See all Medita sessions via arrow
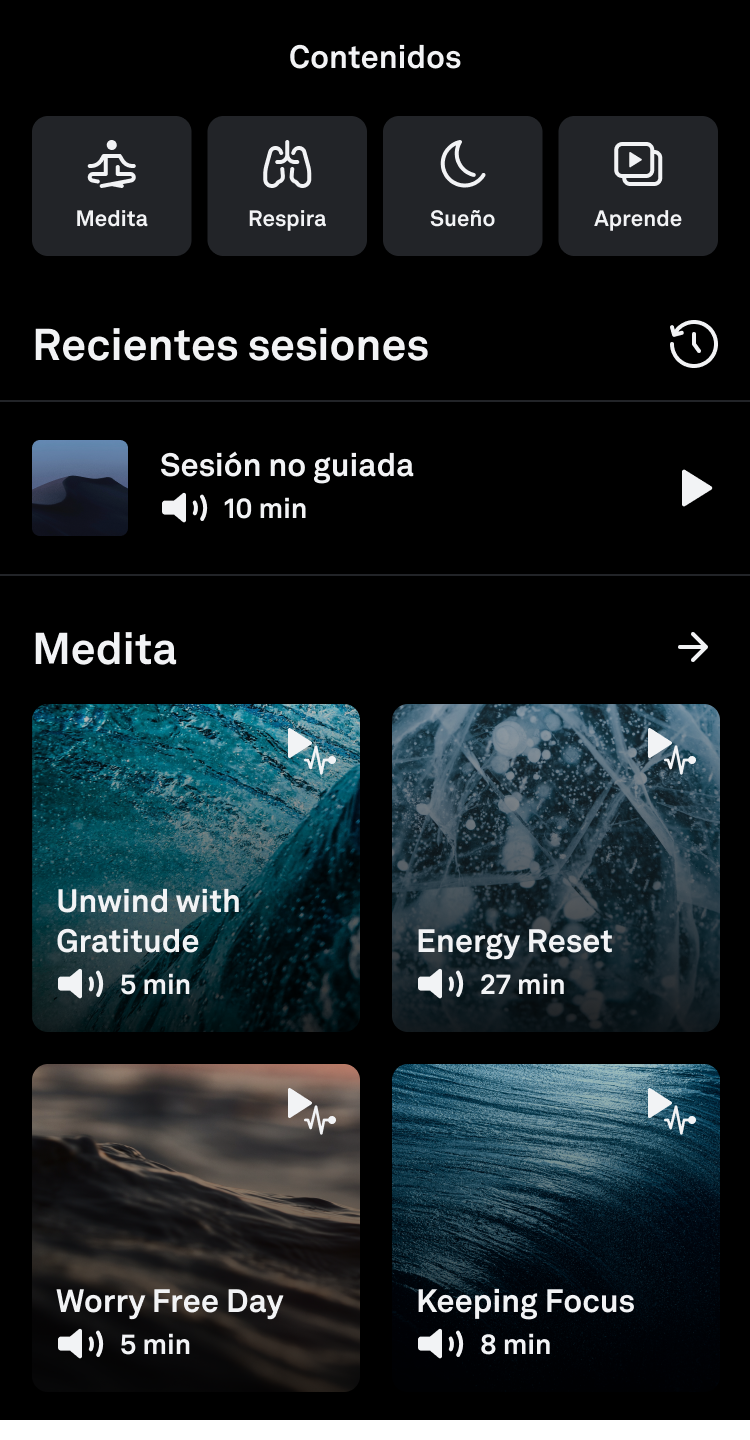750x1440 pixels. pos(693,648)
